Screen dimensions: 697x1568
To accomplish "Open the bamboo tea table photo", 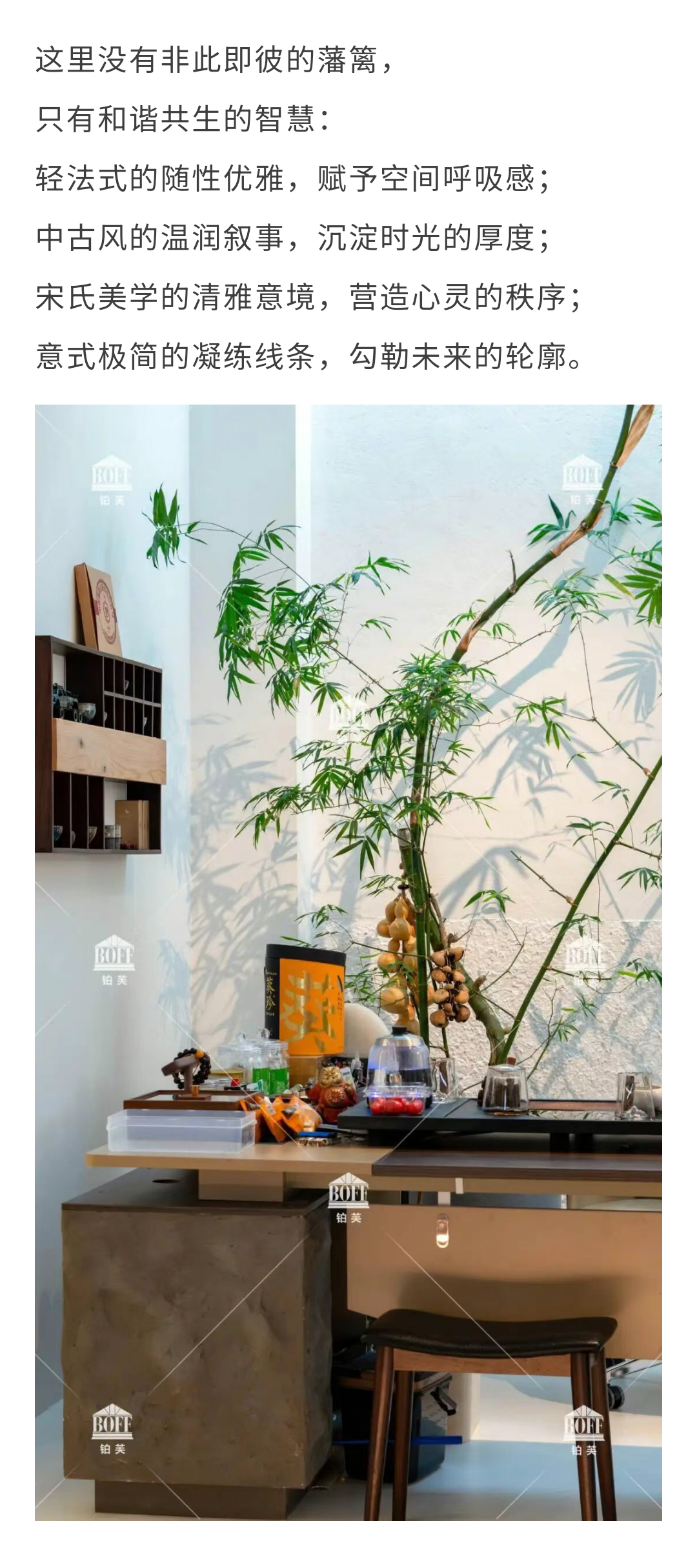I will [x=348, y=961].
